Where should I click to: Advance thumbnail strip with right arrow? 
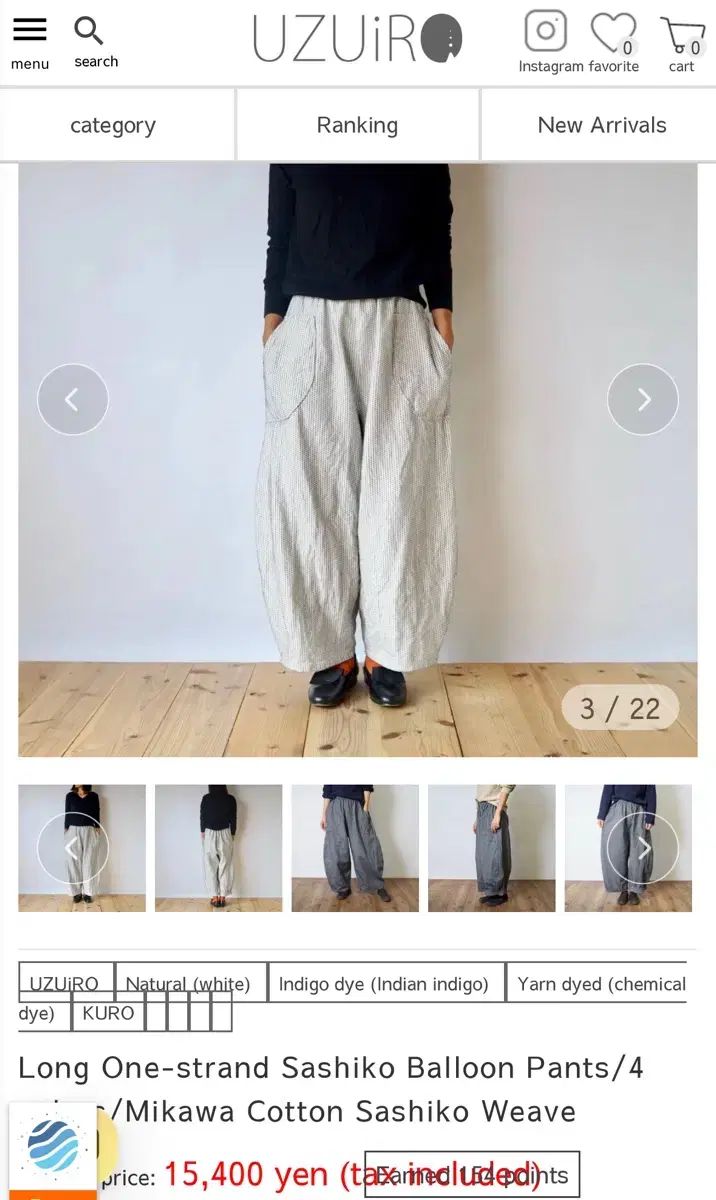[x=643, y=848]
